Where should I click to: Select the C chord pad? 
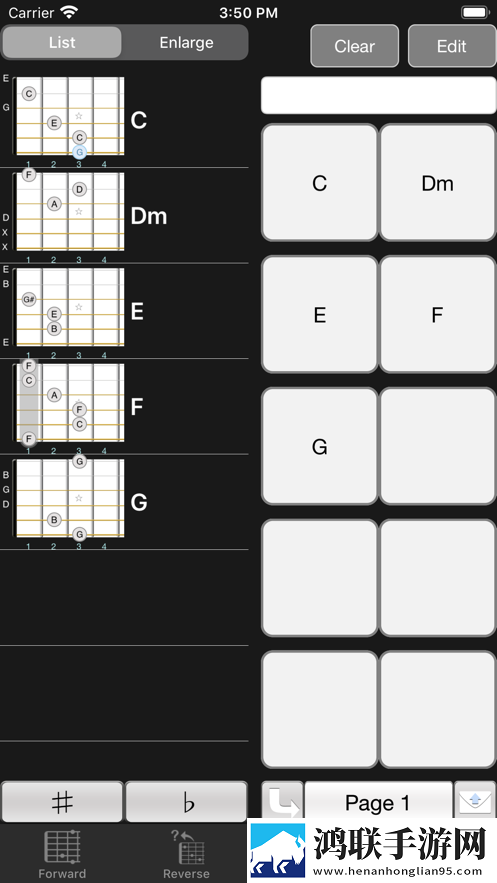point(320,183)
